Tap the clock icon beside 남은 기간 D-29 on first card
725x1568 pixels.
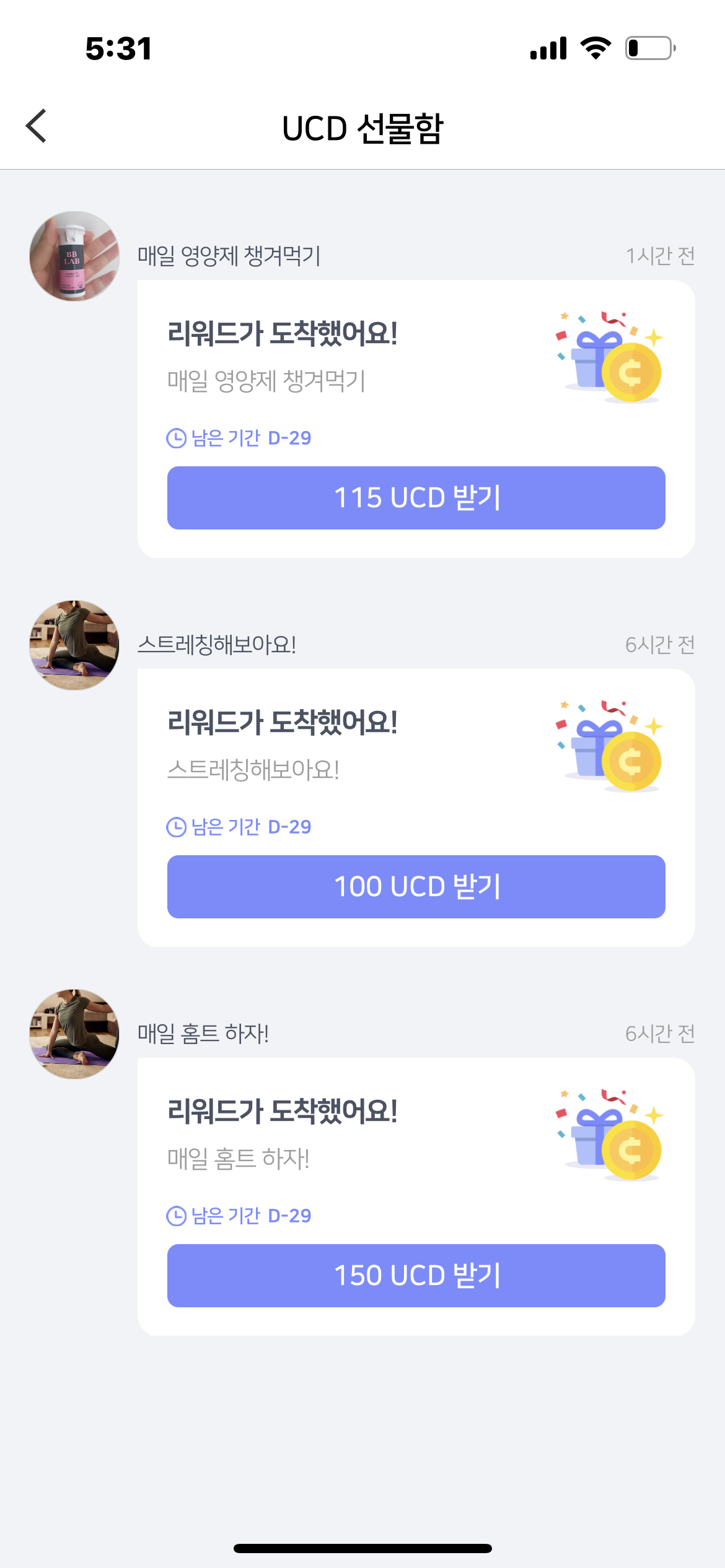pos(176,438)
